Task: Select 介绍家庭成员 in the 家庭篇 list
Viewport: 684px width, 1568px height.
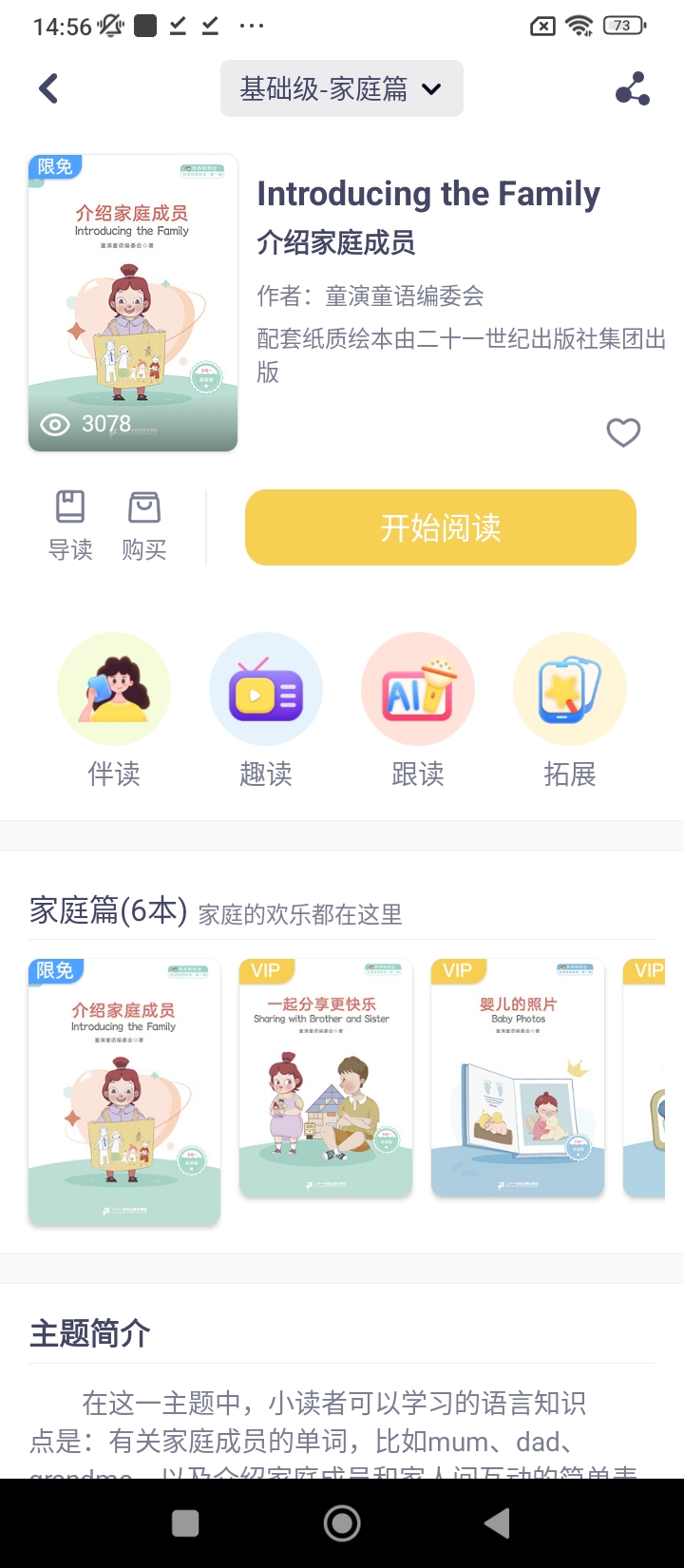Action: pos(124,1093)
